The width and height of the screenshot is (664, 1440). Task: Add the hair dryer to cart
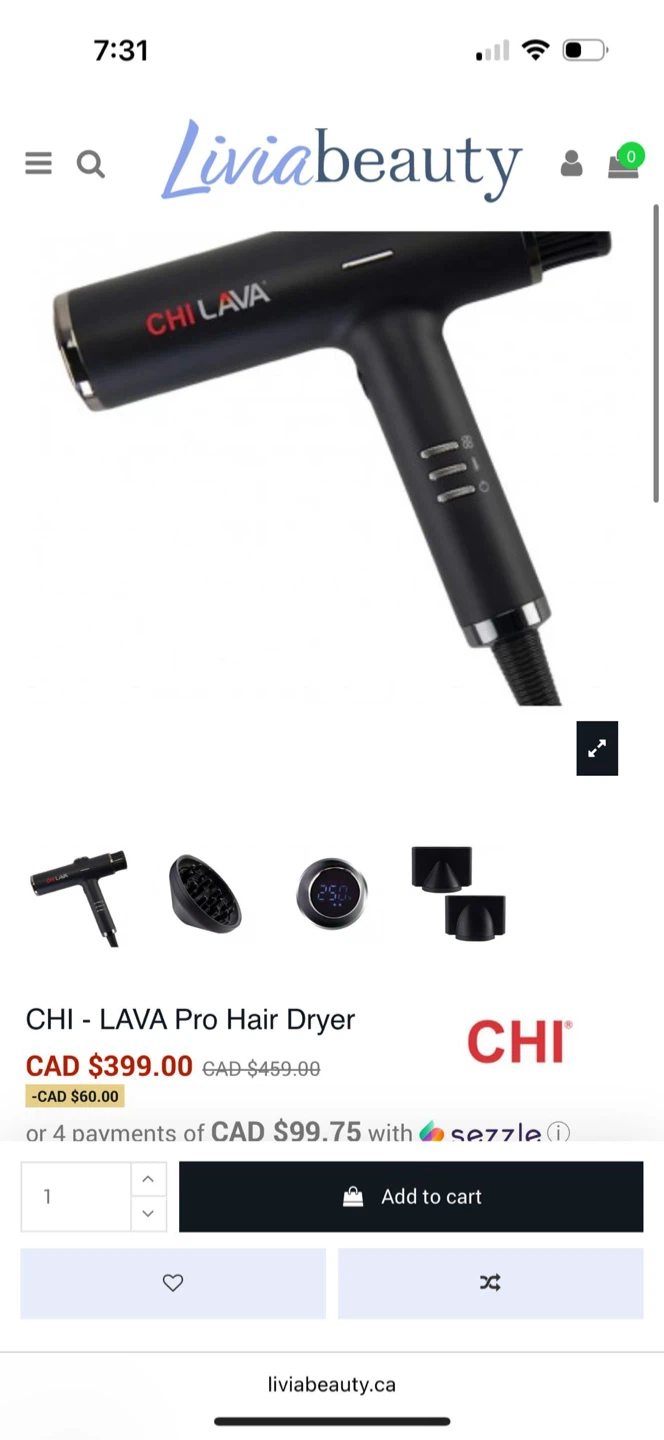[x=411, y=1196]
